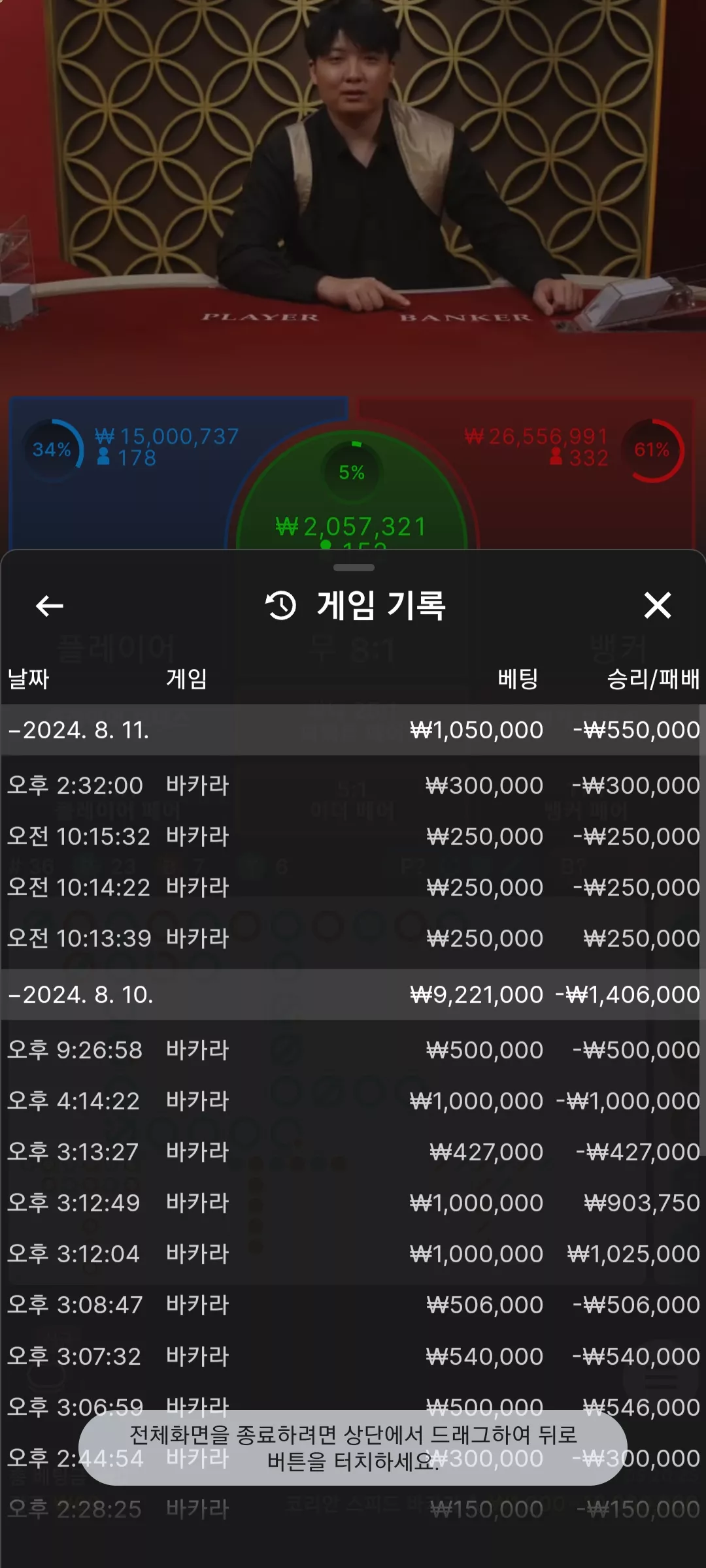Open the 오전 10:15:32 바카라 record
Image resolution: width=706 pixels, height=1568 pixels.
(x=353, y=836)
